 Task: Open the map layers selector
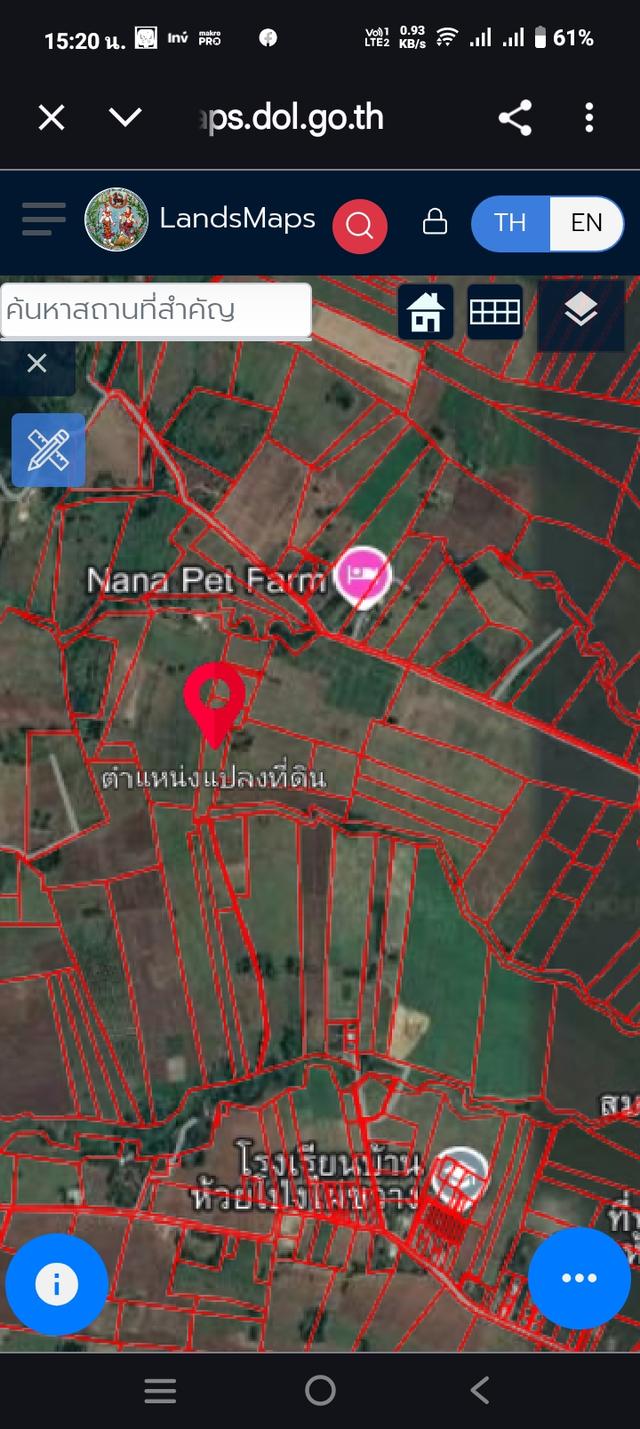(x=581, y=313)
